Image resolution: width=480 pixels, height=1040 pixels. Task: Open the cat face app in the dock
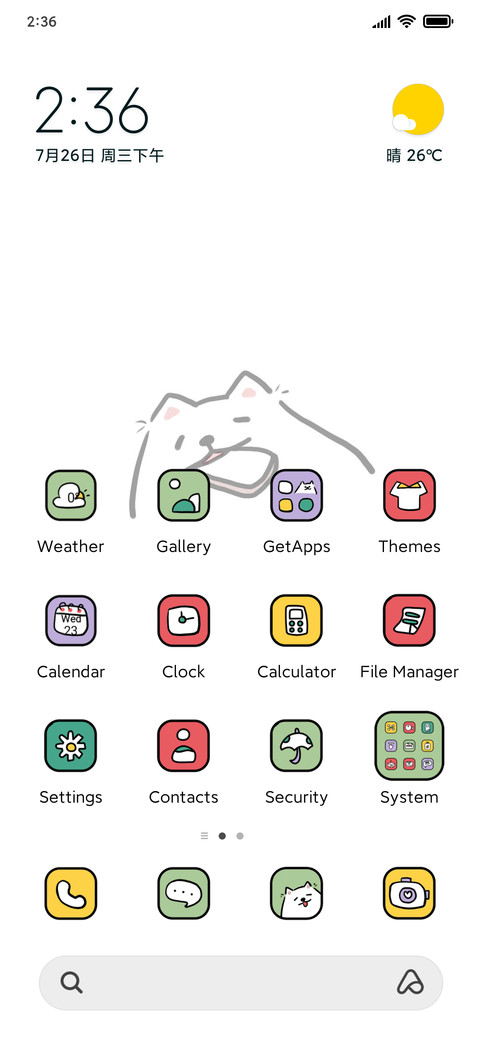(296, 893)
